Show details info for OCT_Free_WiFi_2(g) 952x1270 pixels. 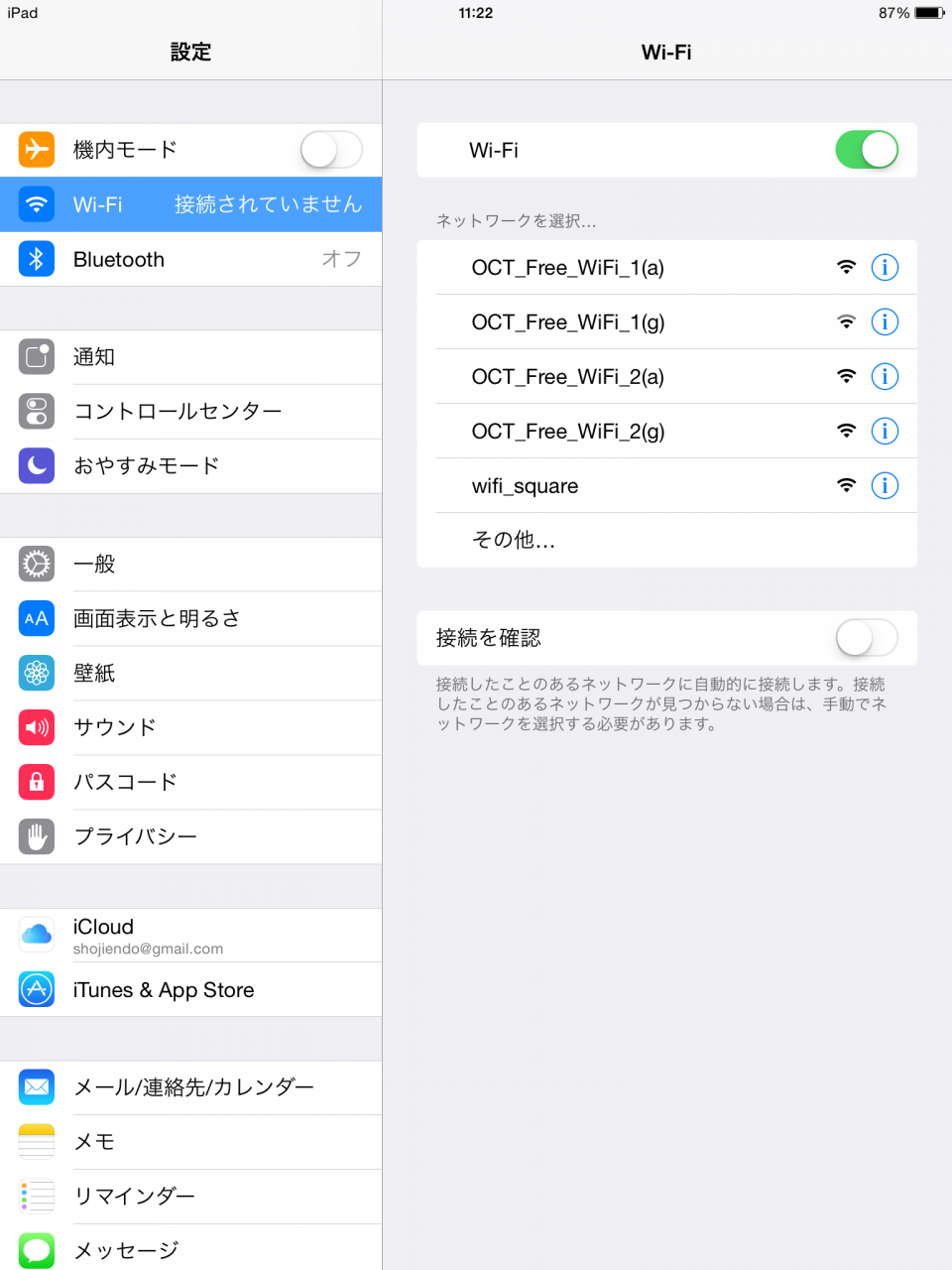coord(885,432)
